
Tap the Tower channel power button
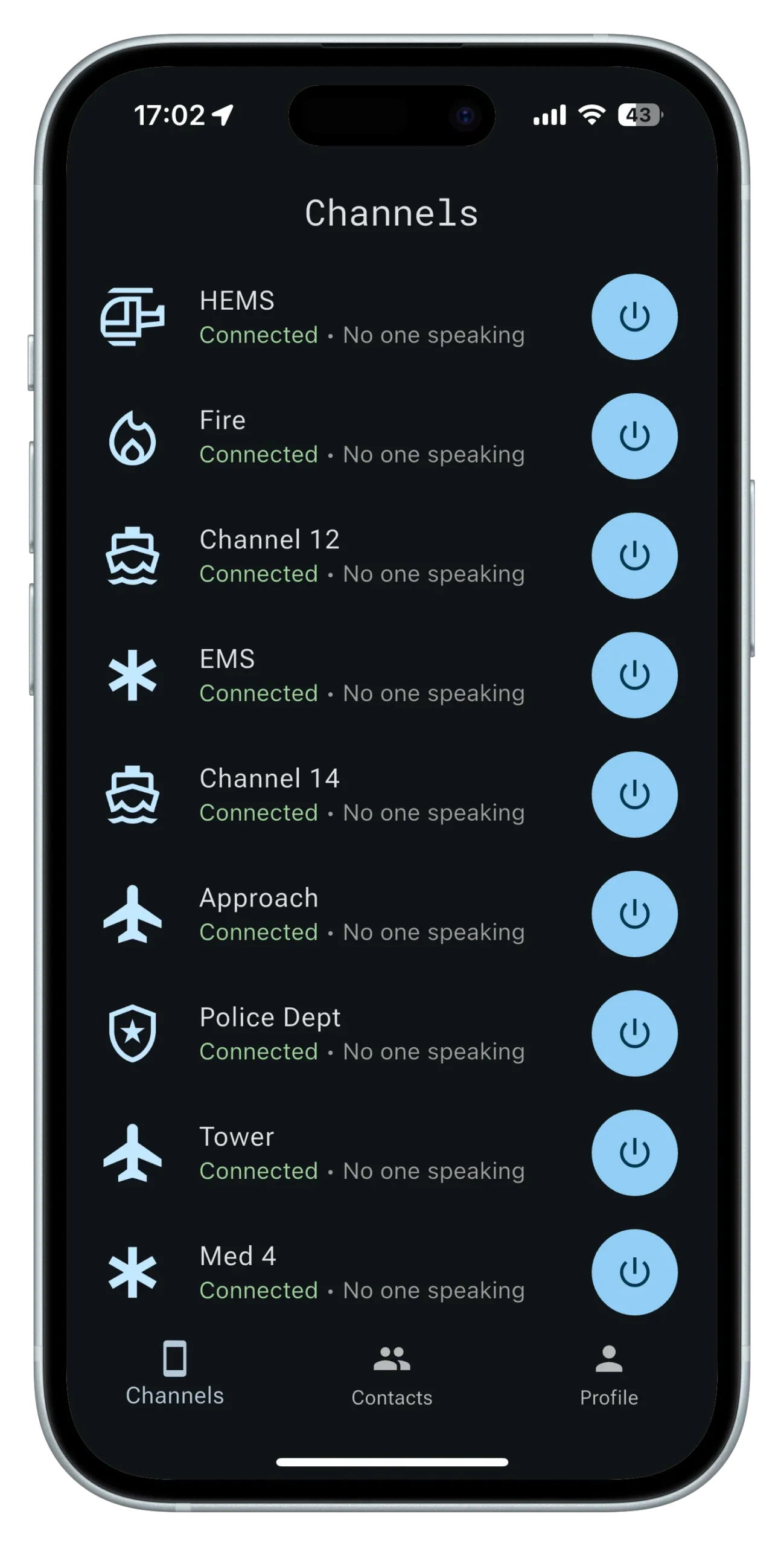click(x=634, y=1153)
